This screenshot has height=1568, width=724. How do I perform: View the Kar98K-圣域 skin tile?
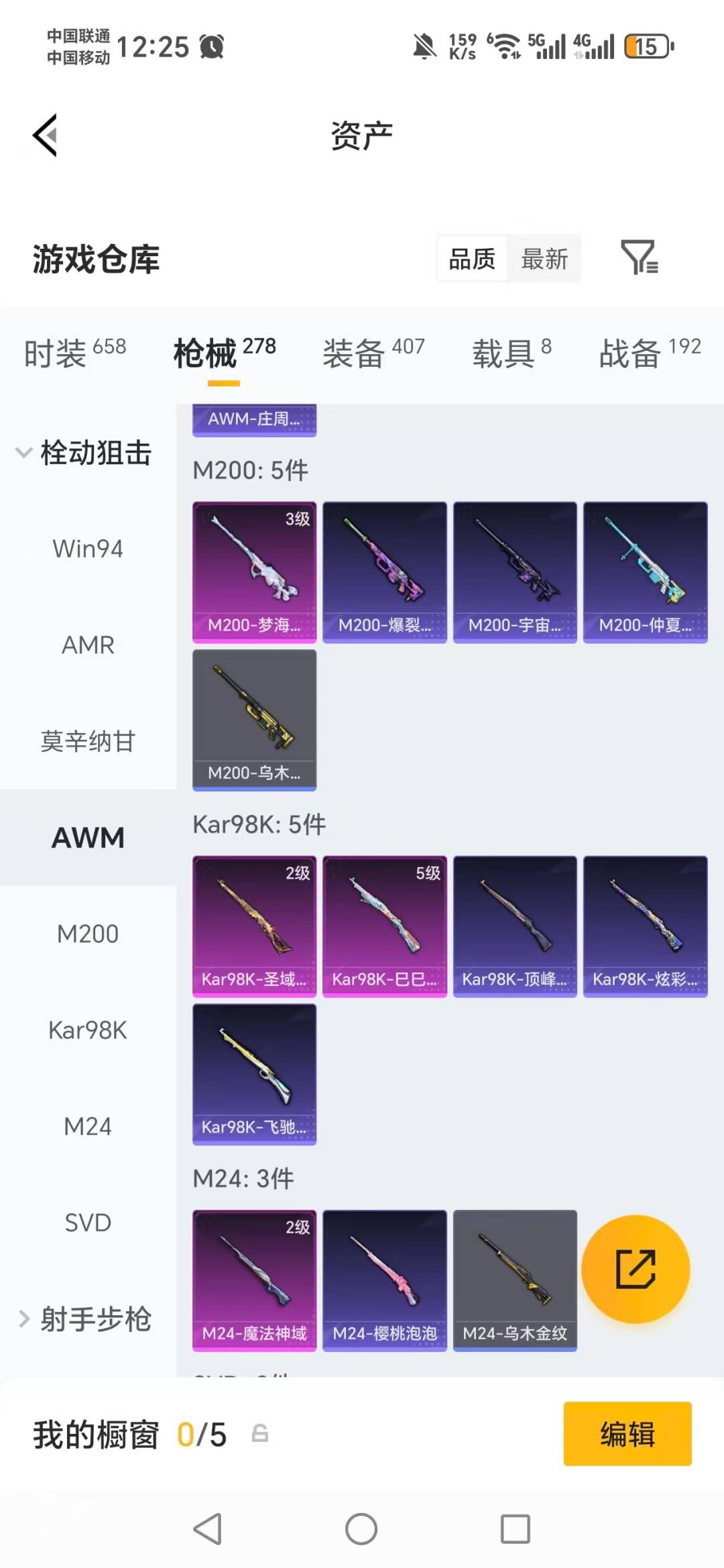point(254,926)
